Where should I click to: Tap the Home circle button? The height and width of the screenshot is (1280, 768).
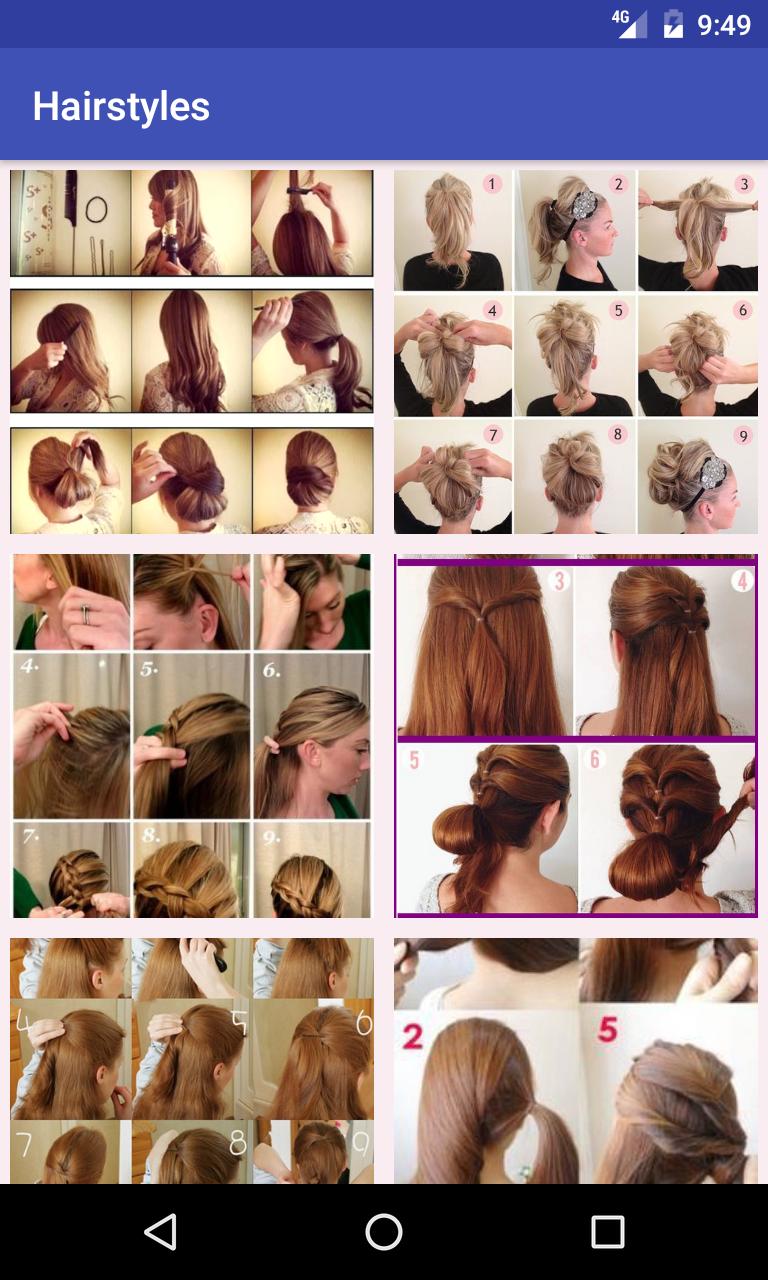pos(383,1233)
